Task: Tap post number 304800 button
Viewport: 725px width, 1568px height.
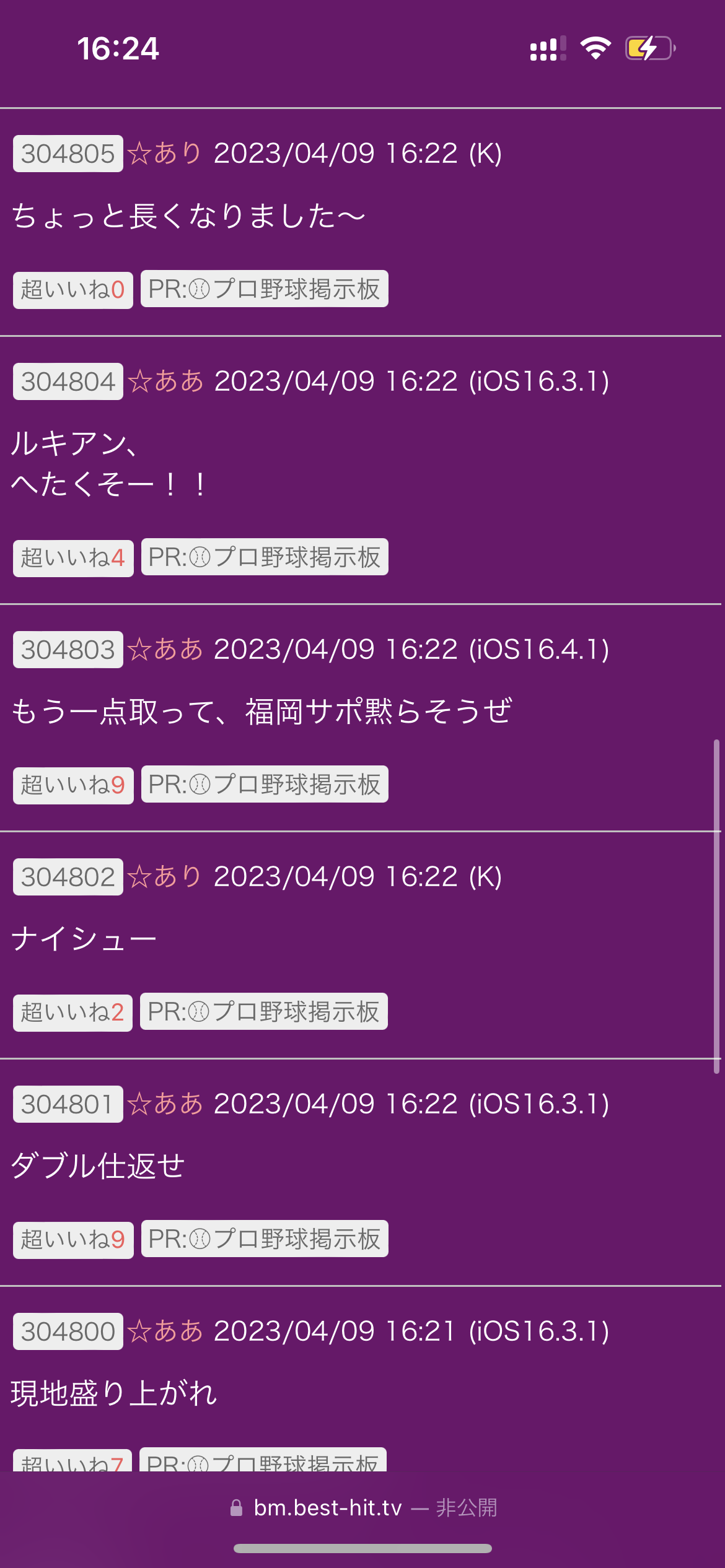Action: click(x=68, y=1331)
